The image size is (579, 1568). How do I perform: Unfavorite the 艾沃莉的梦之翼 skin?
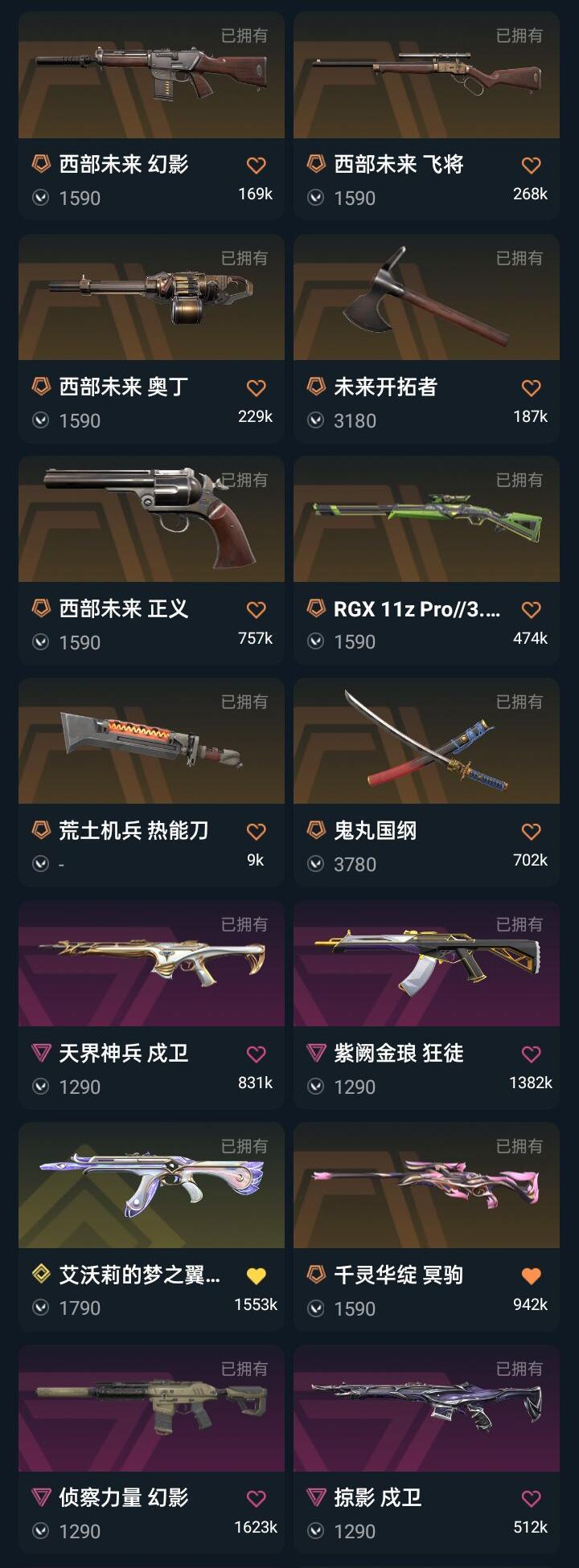pyautogui.click(x=255, y=1275)
